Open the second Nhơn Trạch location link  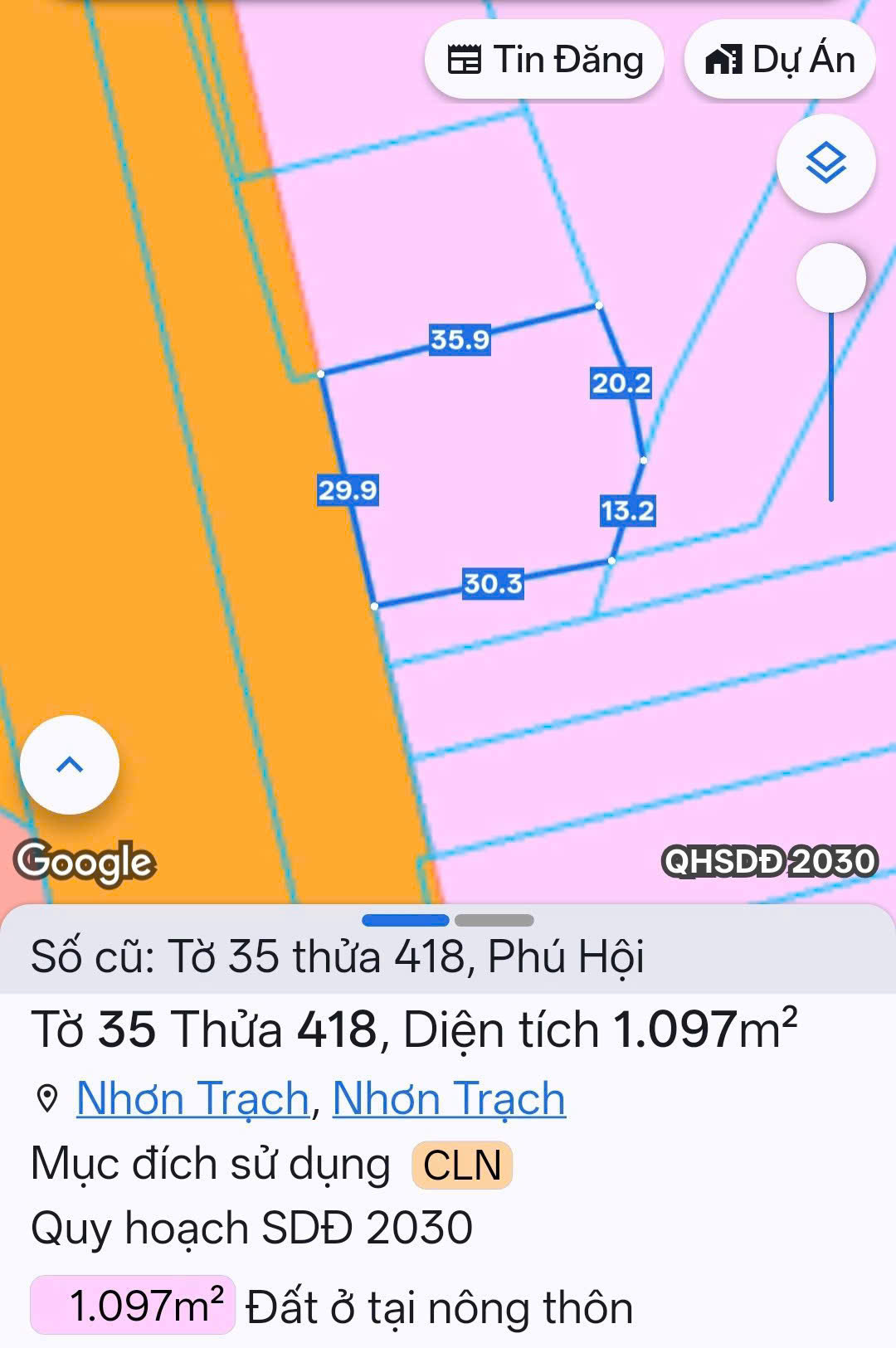tap(449, 1098)
